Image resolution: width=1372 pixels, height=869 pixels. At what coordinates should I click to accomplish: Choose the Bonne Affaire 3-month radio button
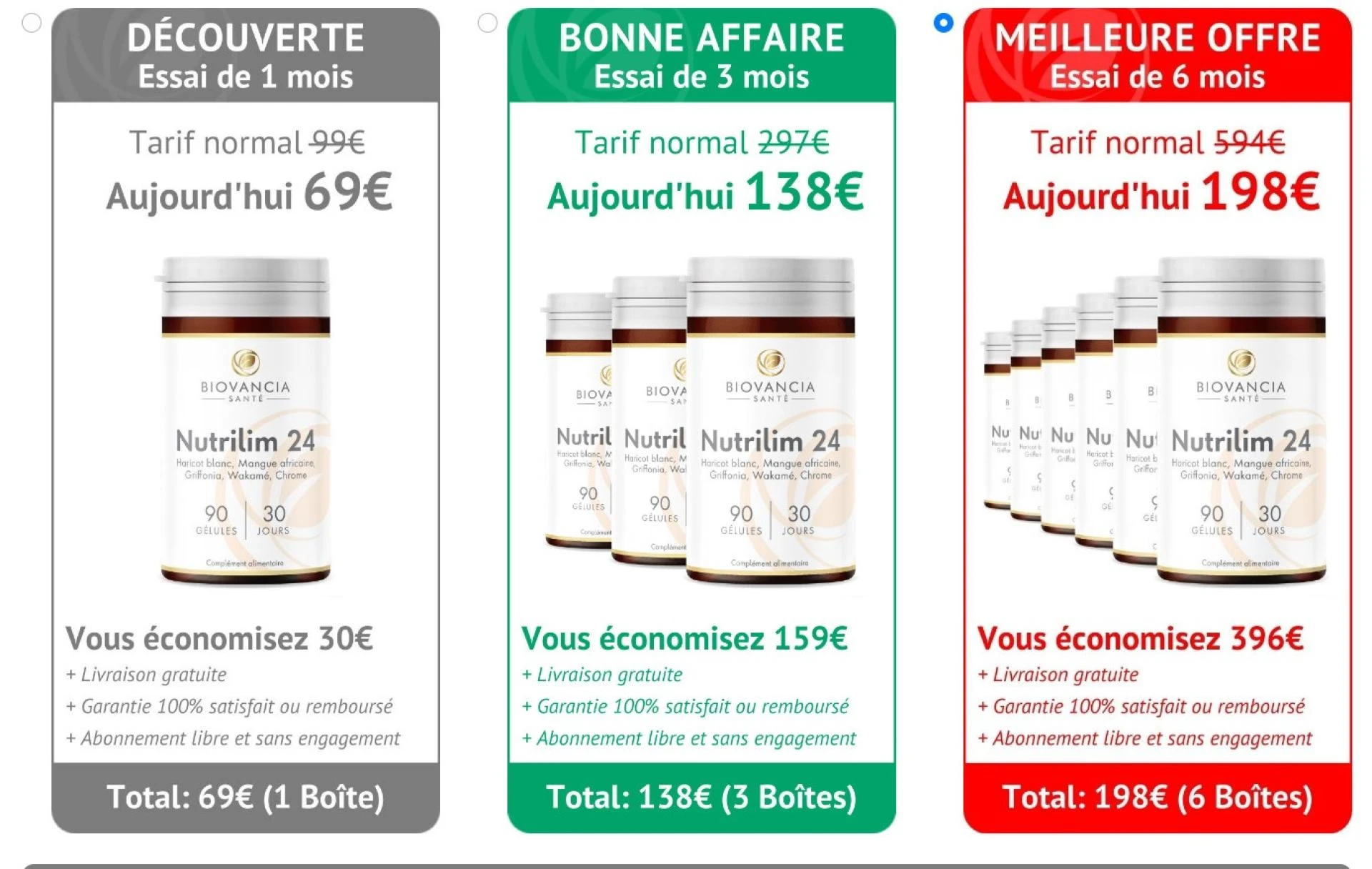click(487, 23)
